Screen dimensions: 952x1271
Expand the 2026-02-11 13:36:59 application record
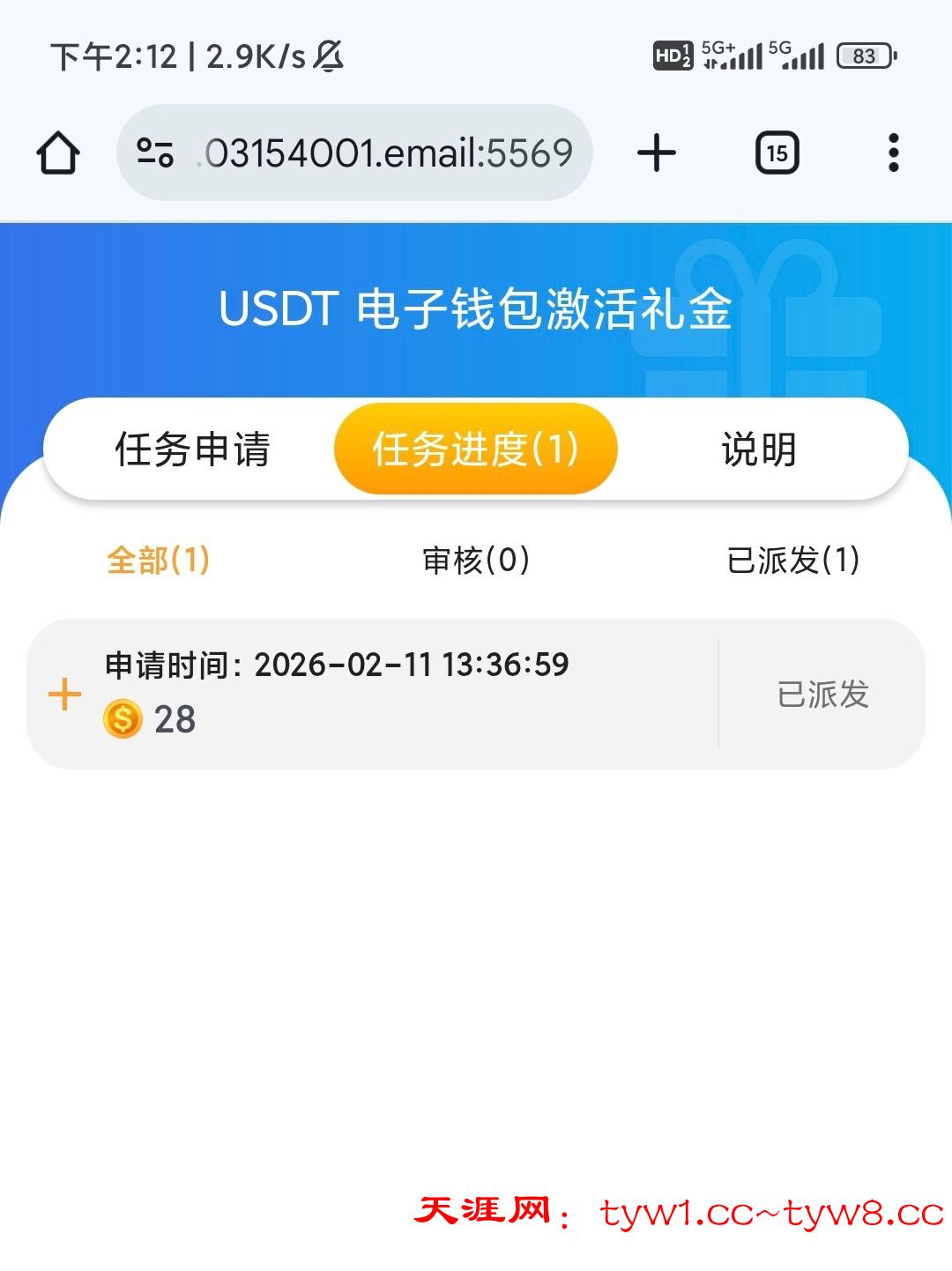click(64, 695)
